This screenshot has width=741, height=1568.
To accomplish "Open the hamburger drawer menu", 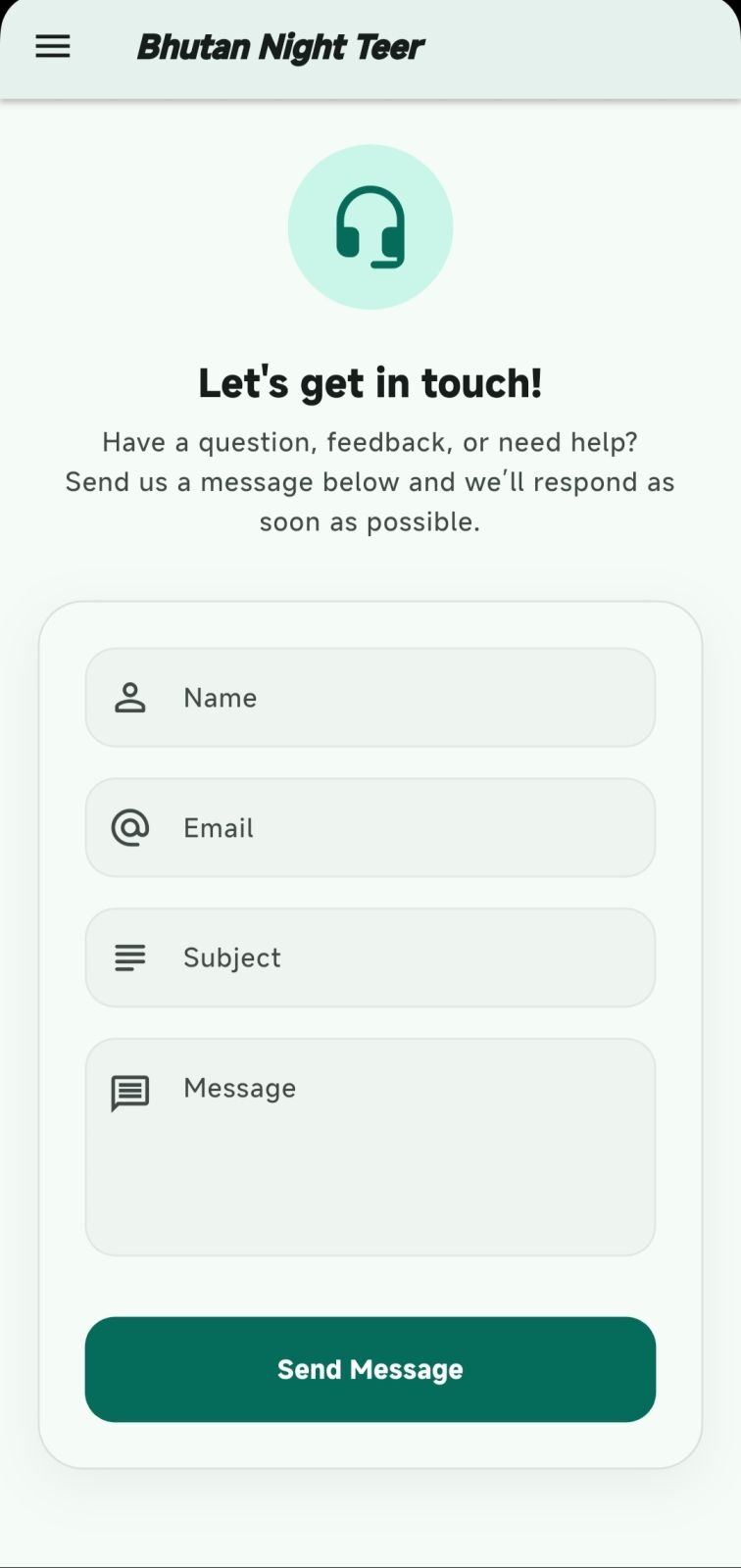I will coord(53,47).
